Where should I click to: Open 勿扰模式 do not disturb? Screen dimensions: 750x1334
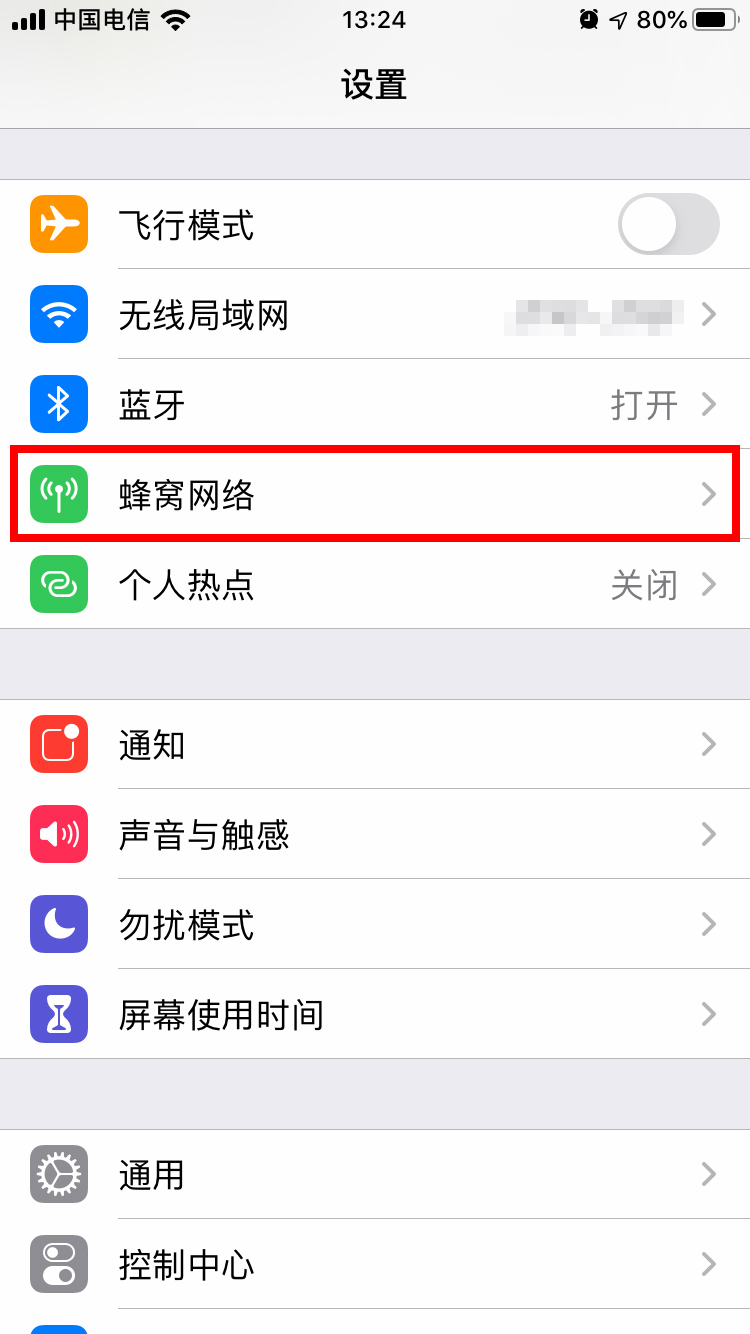click(x=375, y=924)
